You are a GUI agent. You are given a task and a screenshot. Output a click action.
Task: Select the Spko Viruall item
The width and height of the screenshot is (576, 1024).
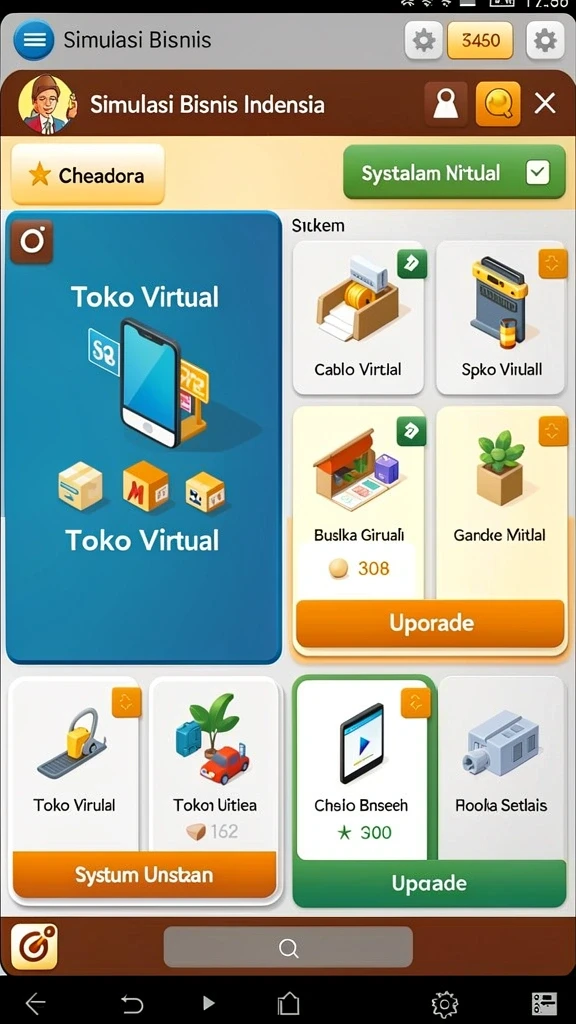(501, 317)
